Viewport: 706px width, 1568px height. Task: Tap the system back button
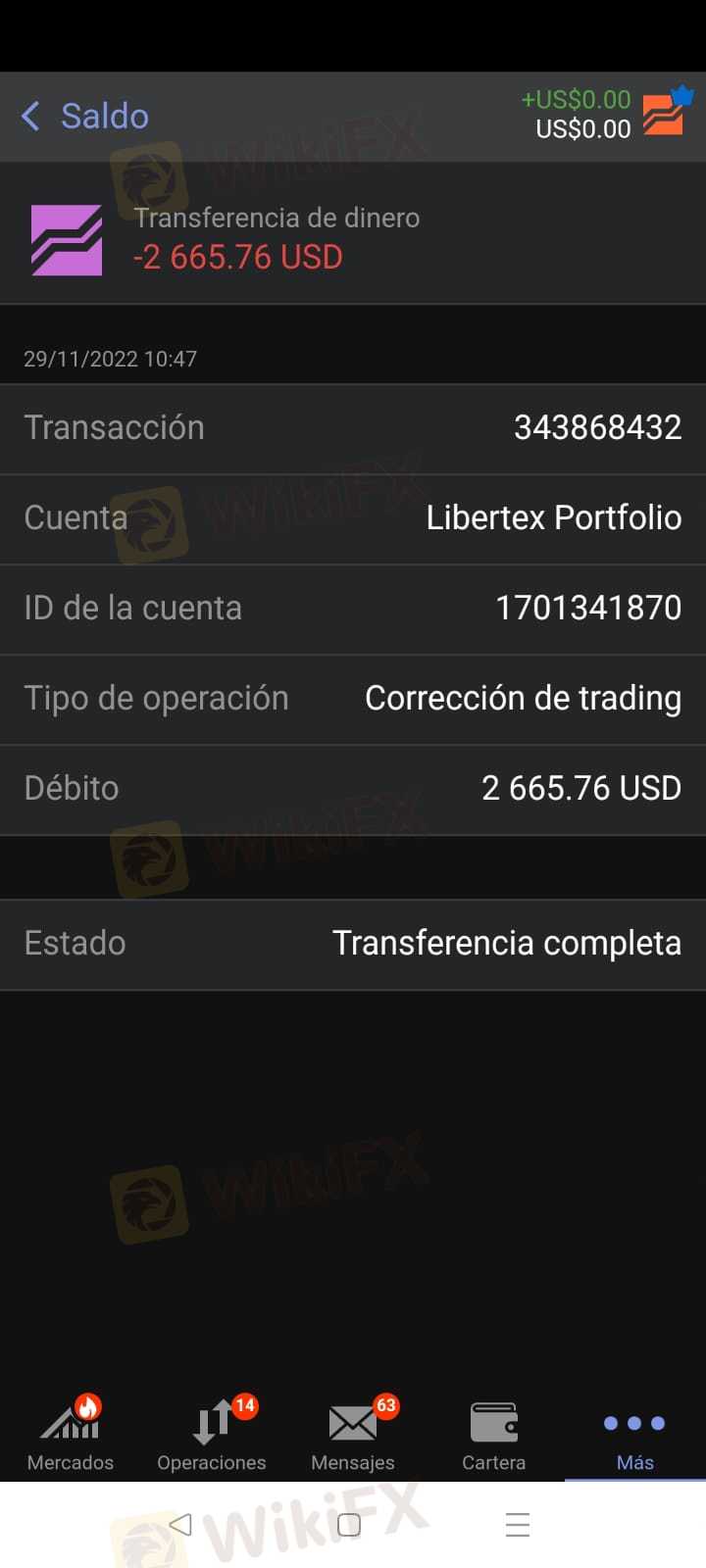(181, 1524)
